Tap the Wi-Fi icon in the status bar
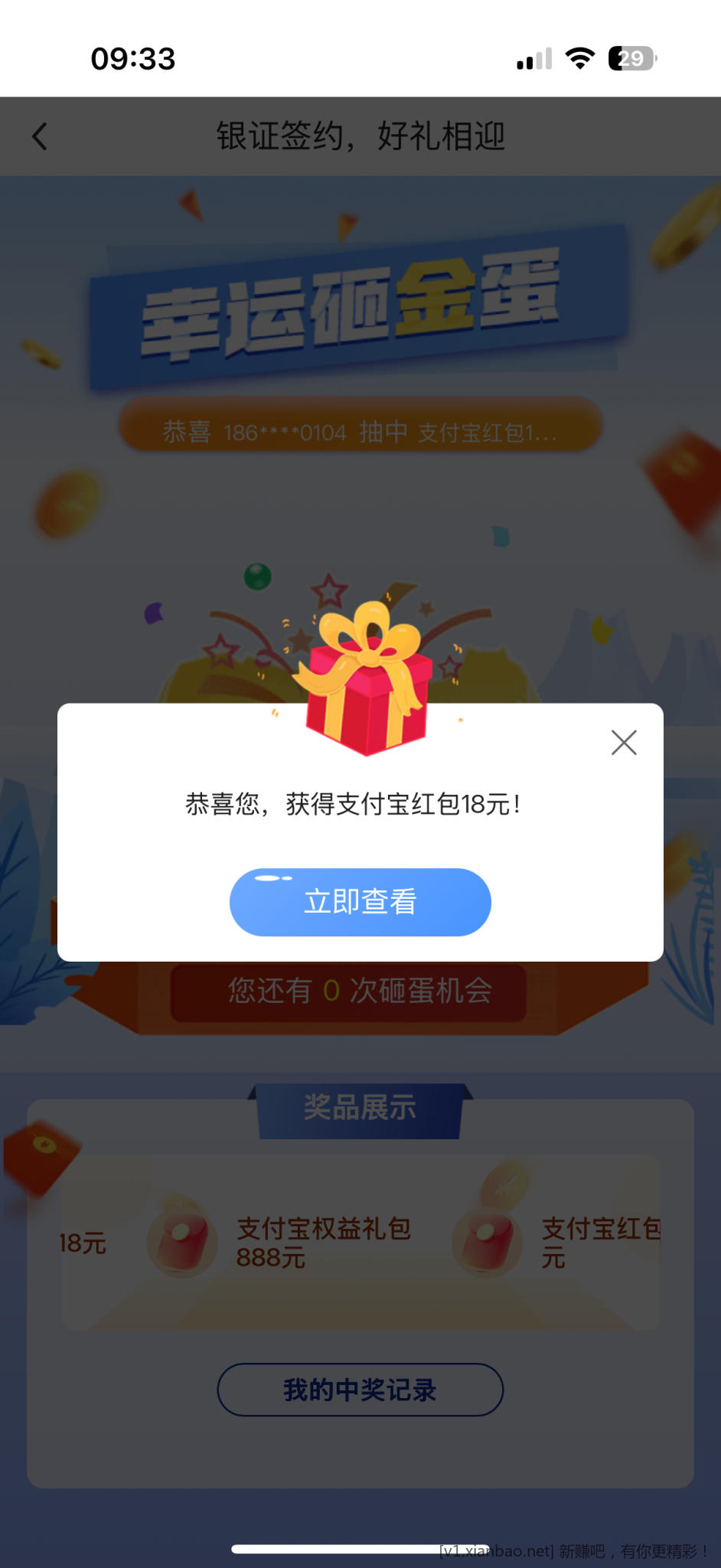 [579, 57]
